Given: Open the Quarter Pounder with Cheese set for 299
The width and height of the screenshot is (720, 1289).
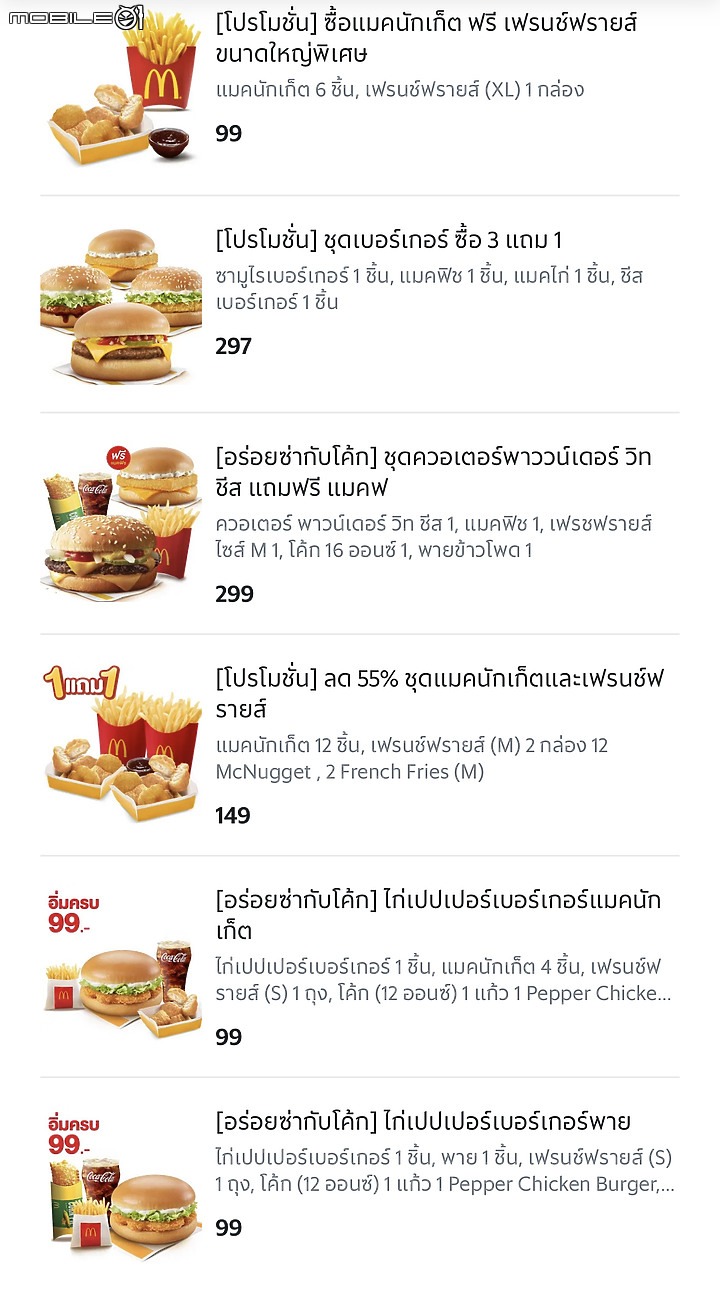Looking at the screenshot, I should pyautogui.click(x=360, y=523).
